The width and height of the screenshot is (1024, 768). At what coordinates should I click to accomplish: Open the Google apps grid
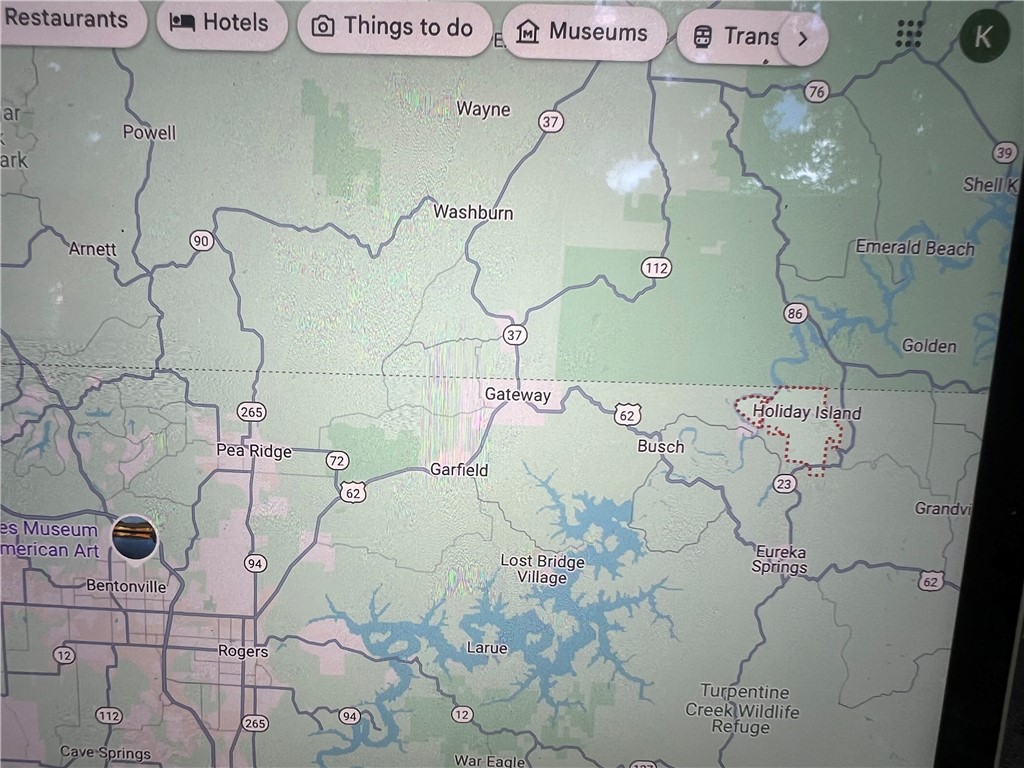(908, 34)
